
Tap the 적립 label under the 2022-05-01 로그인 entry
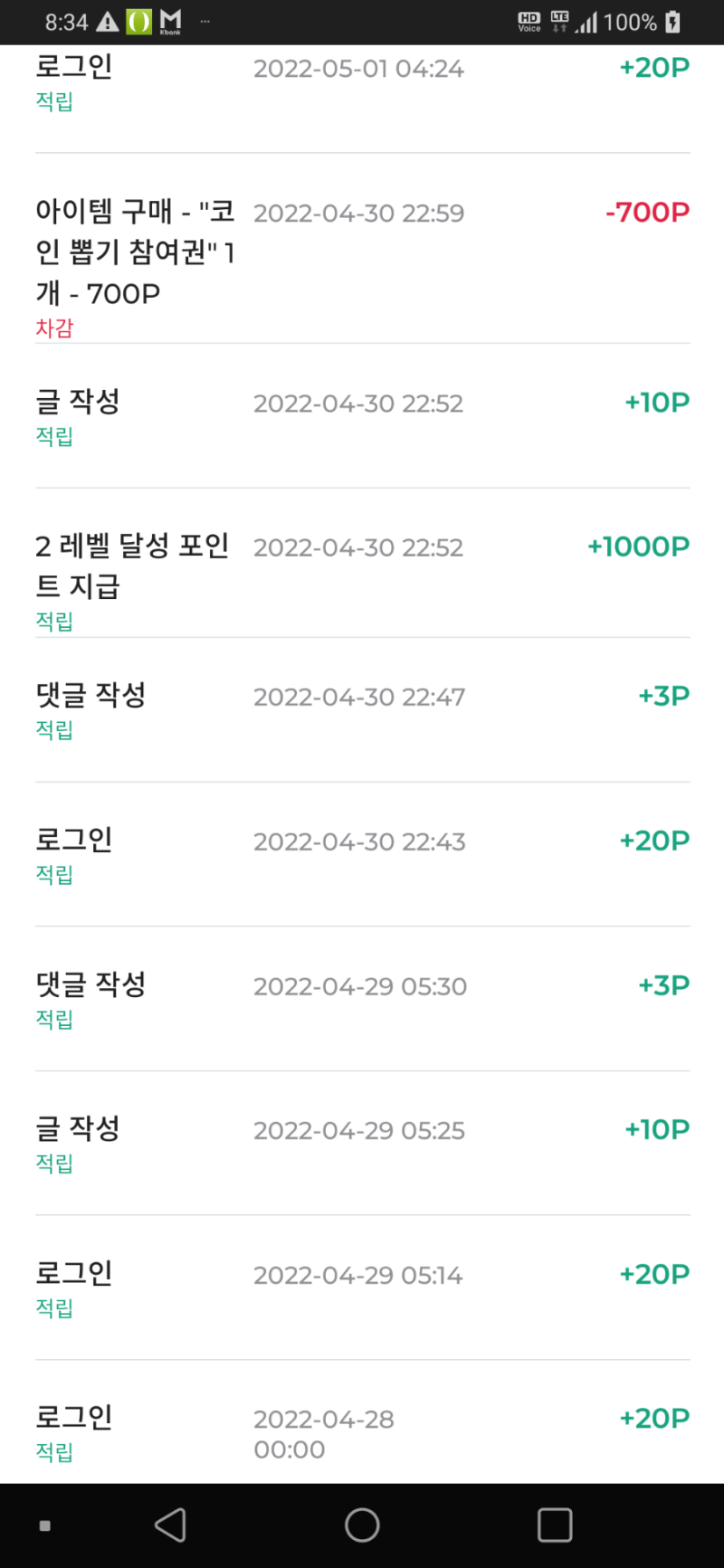click(54, 102)
